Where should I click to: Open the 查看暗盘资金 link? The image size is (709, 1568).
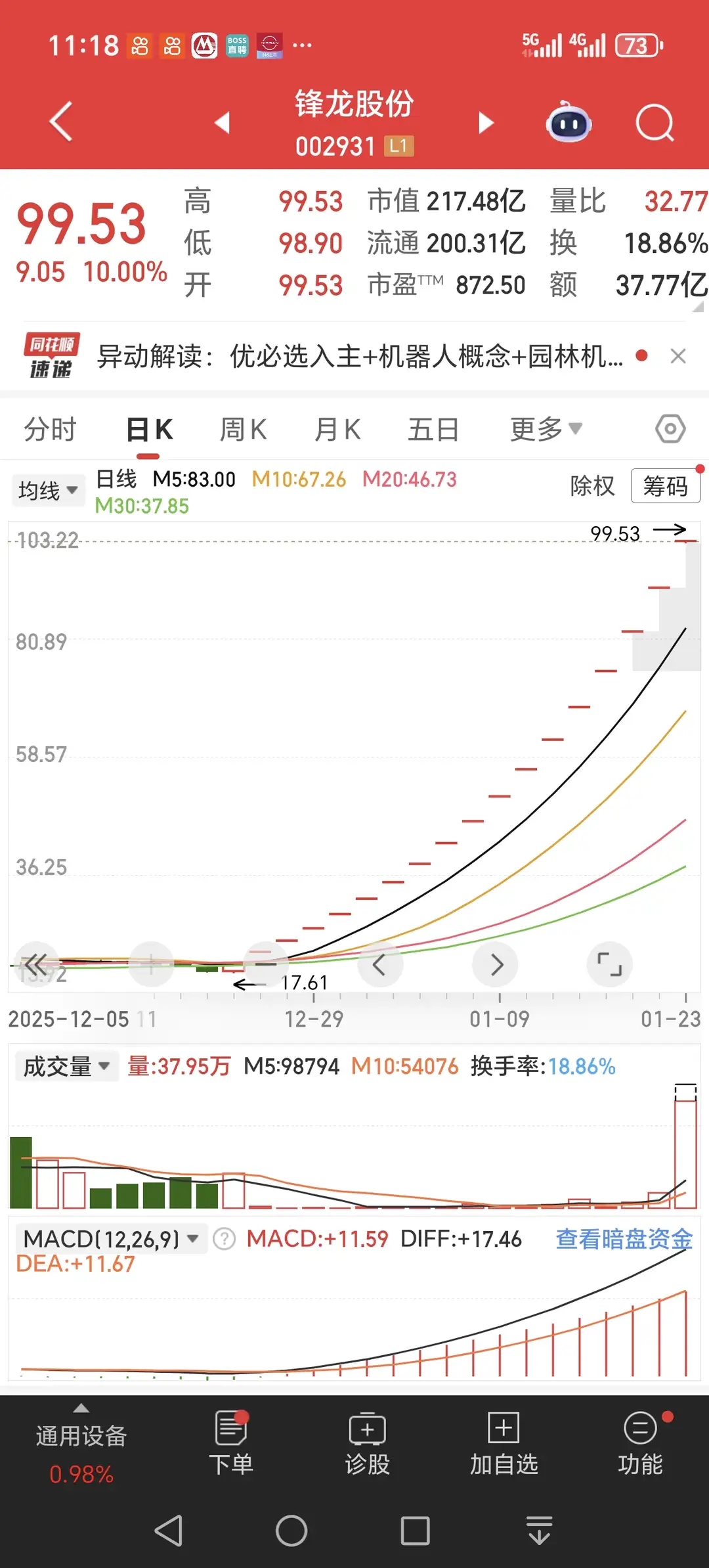pyautogui.click(x=624, y=1238)
